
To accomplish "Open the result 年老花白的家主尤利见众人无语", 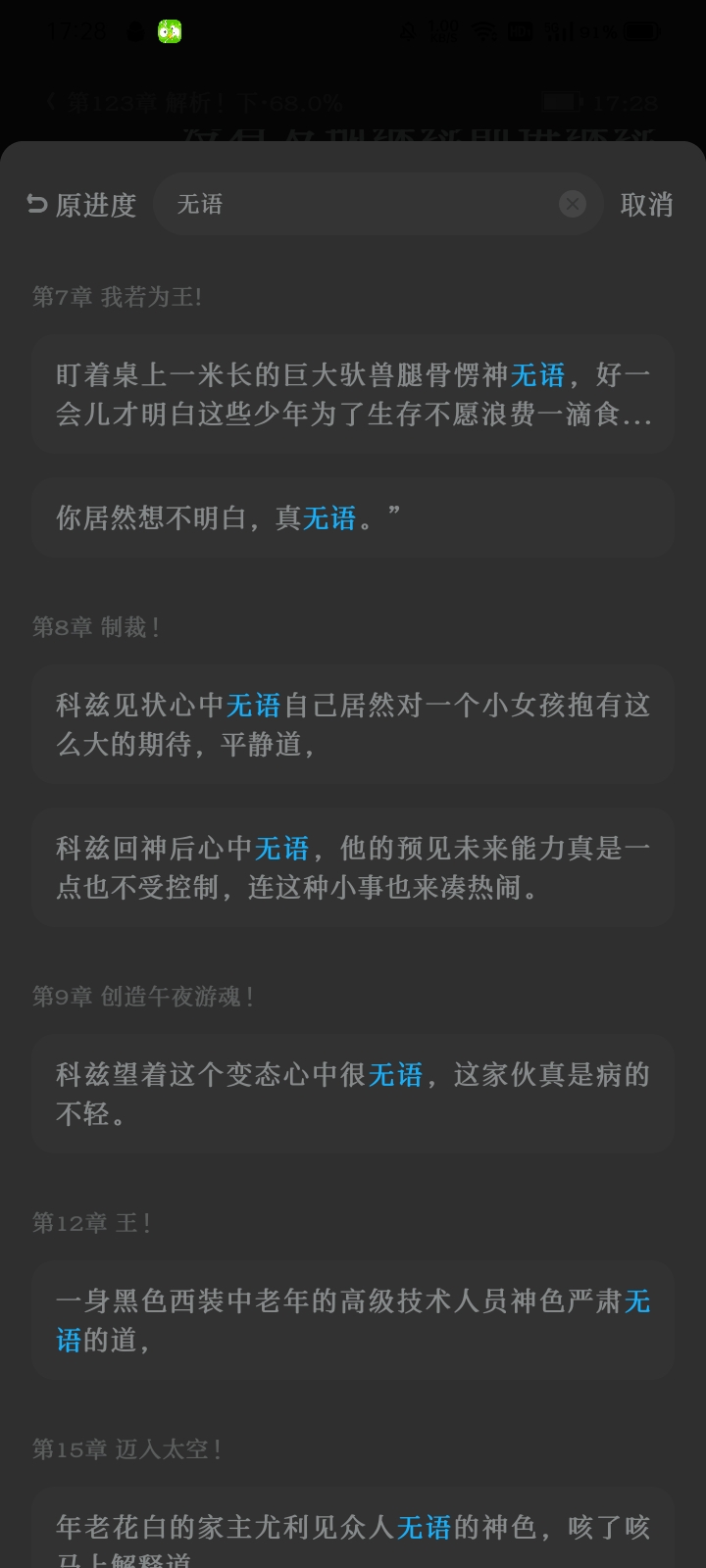I will point(353,1534).
